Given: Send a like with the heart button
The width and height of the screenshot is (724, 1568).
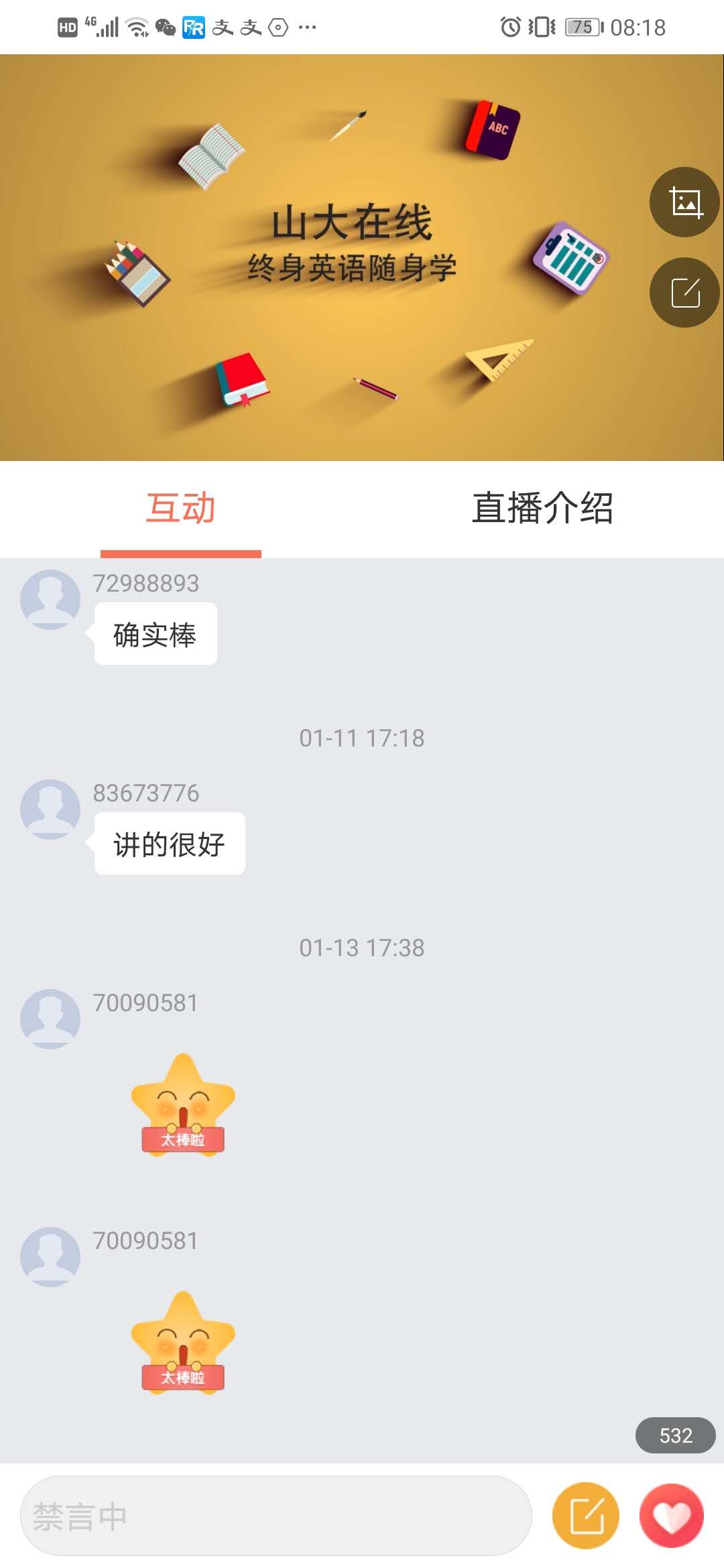Looking at the screenshot, I should click(x=671, y=1516).
